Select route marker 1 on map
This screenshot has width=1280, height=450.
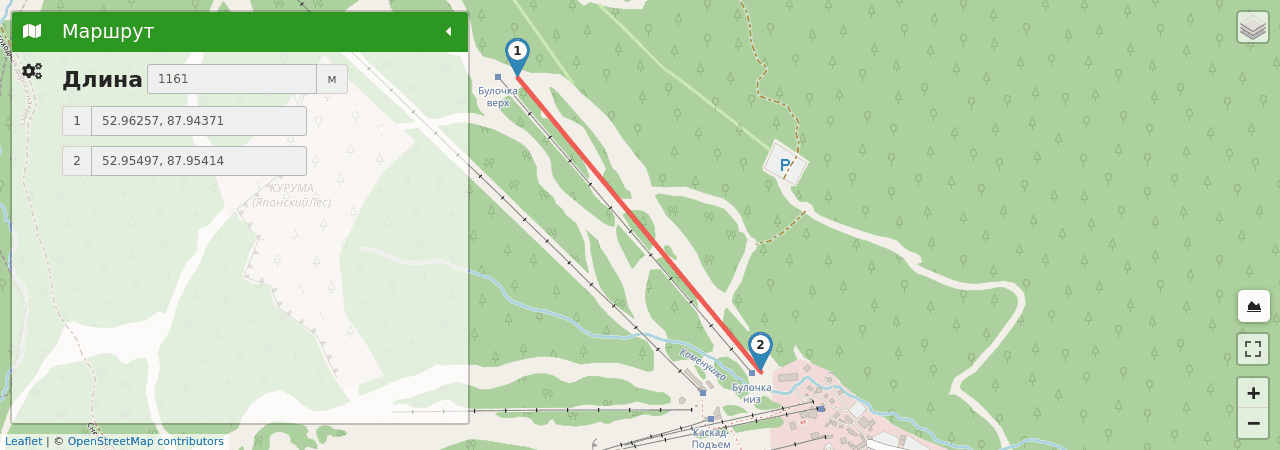517,53
